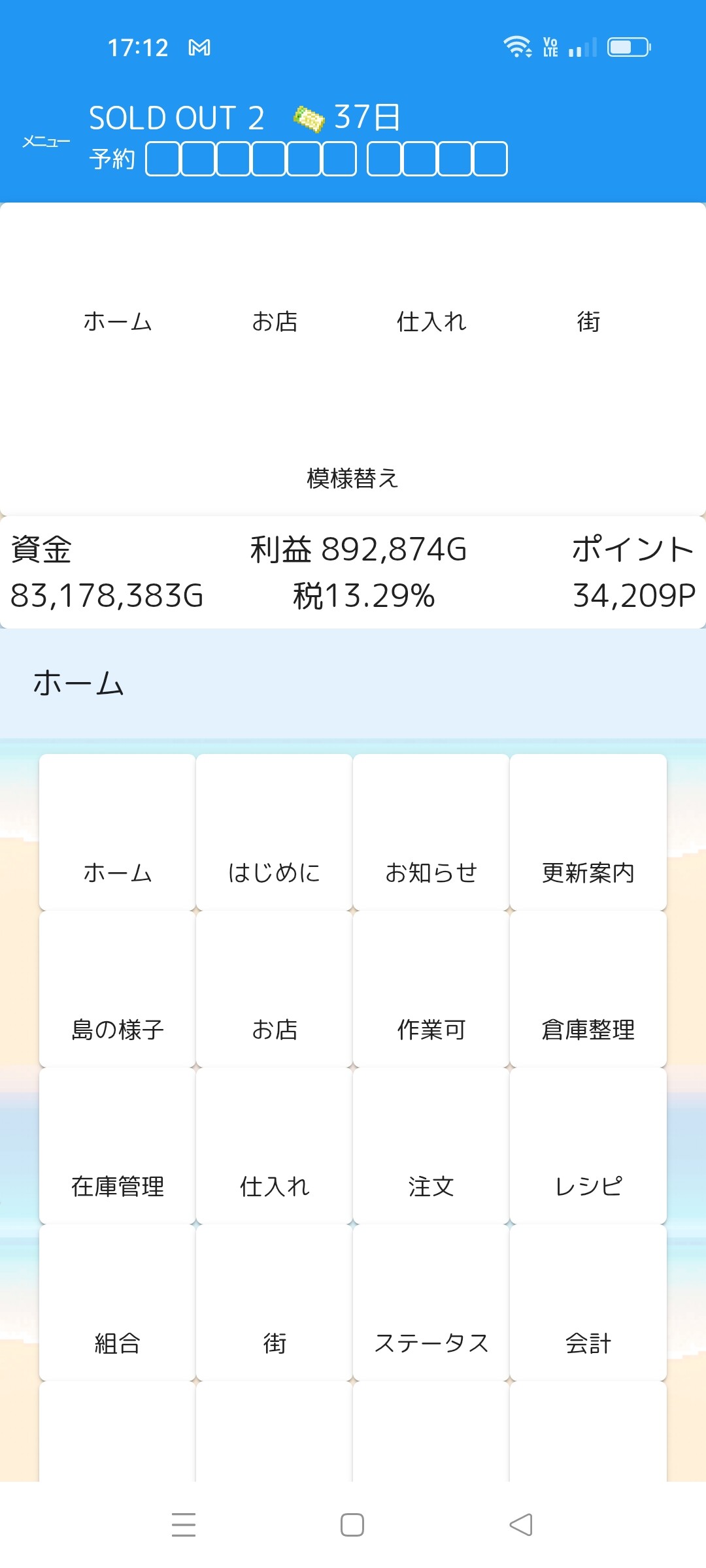Go to 在庫管理
The image size is (706, 1568).
click(118, 1146)
